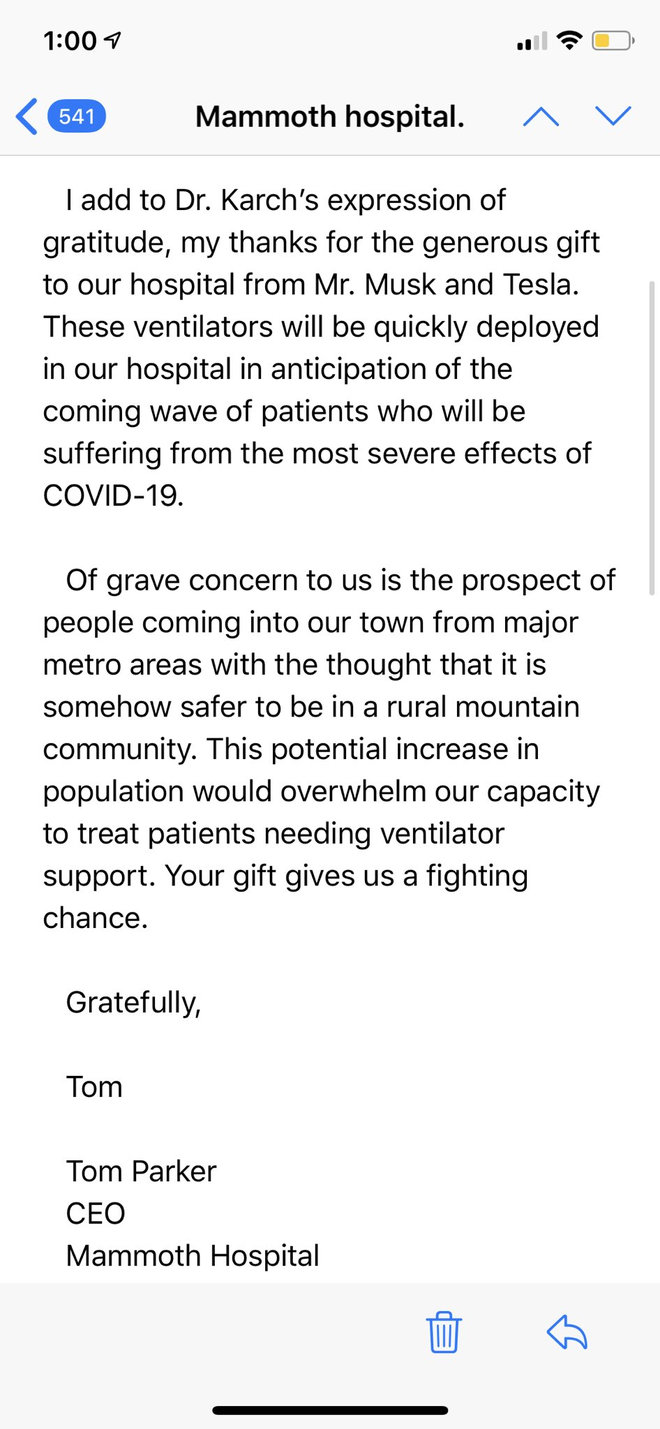Delete this email with the trash icon
The width and height of the screenshot is (660, 1429).
tap(443, 1332)
